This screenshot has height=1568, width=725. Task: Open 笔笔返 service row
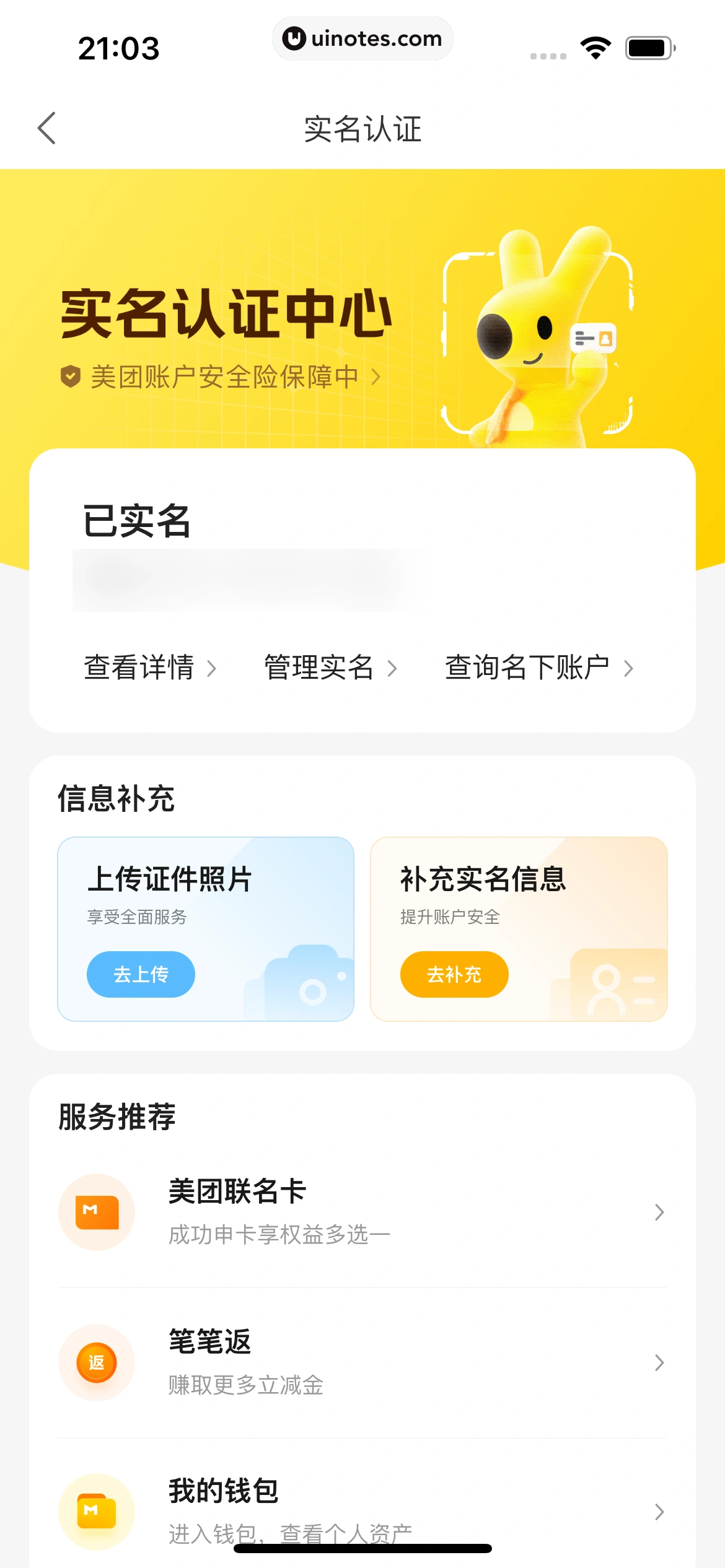pyautogui.click(x=362, y=1362)
